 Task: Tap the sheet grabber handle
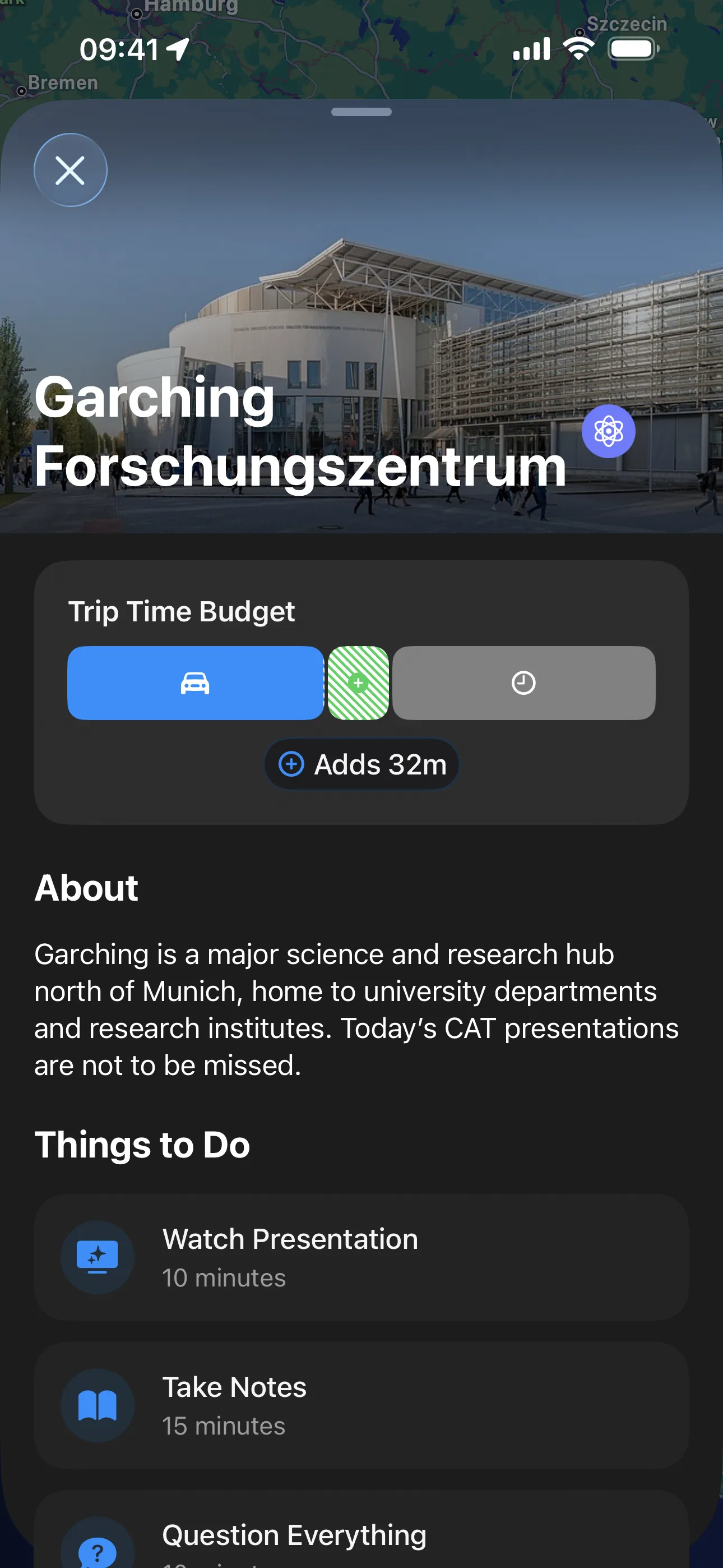click(361, 112)
